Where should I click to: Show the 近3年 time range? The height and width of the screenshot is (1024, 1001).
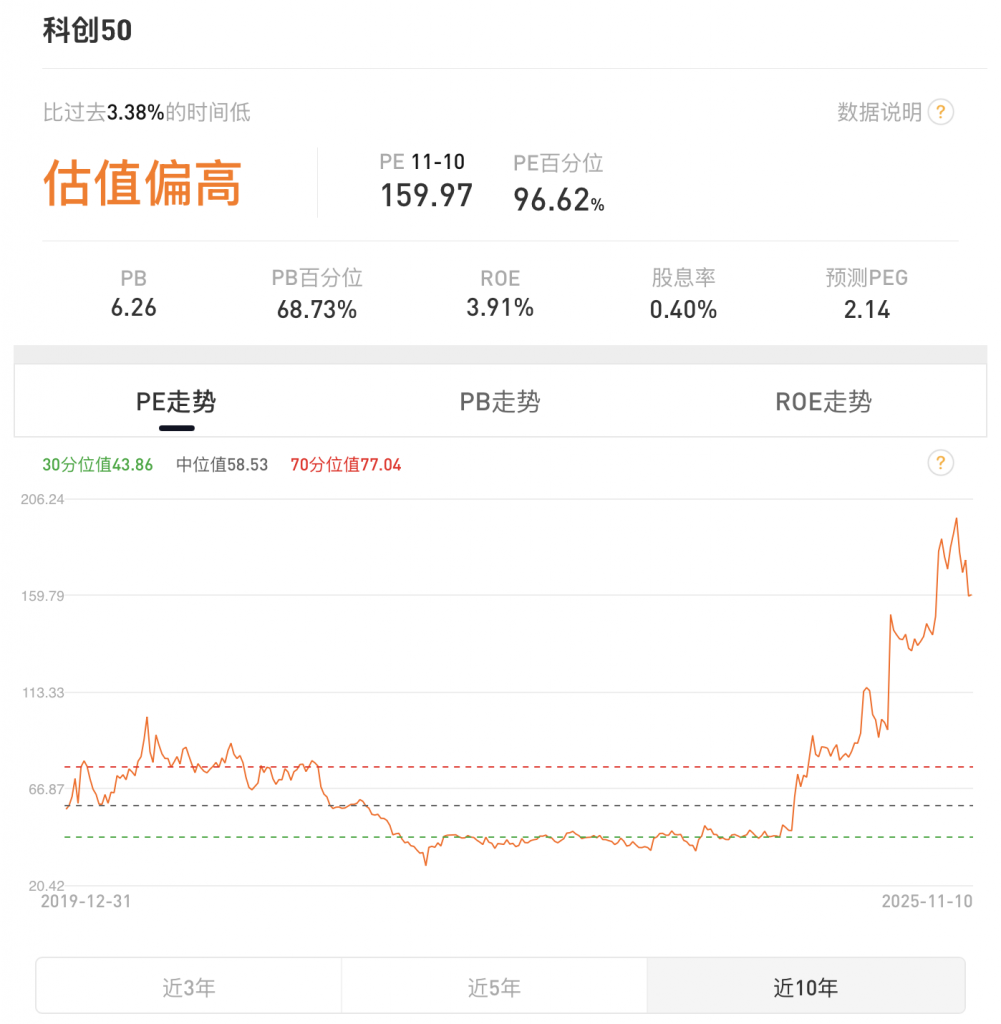(189, 988)
